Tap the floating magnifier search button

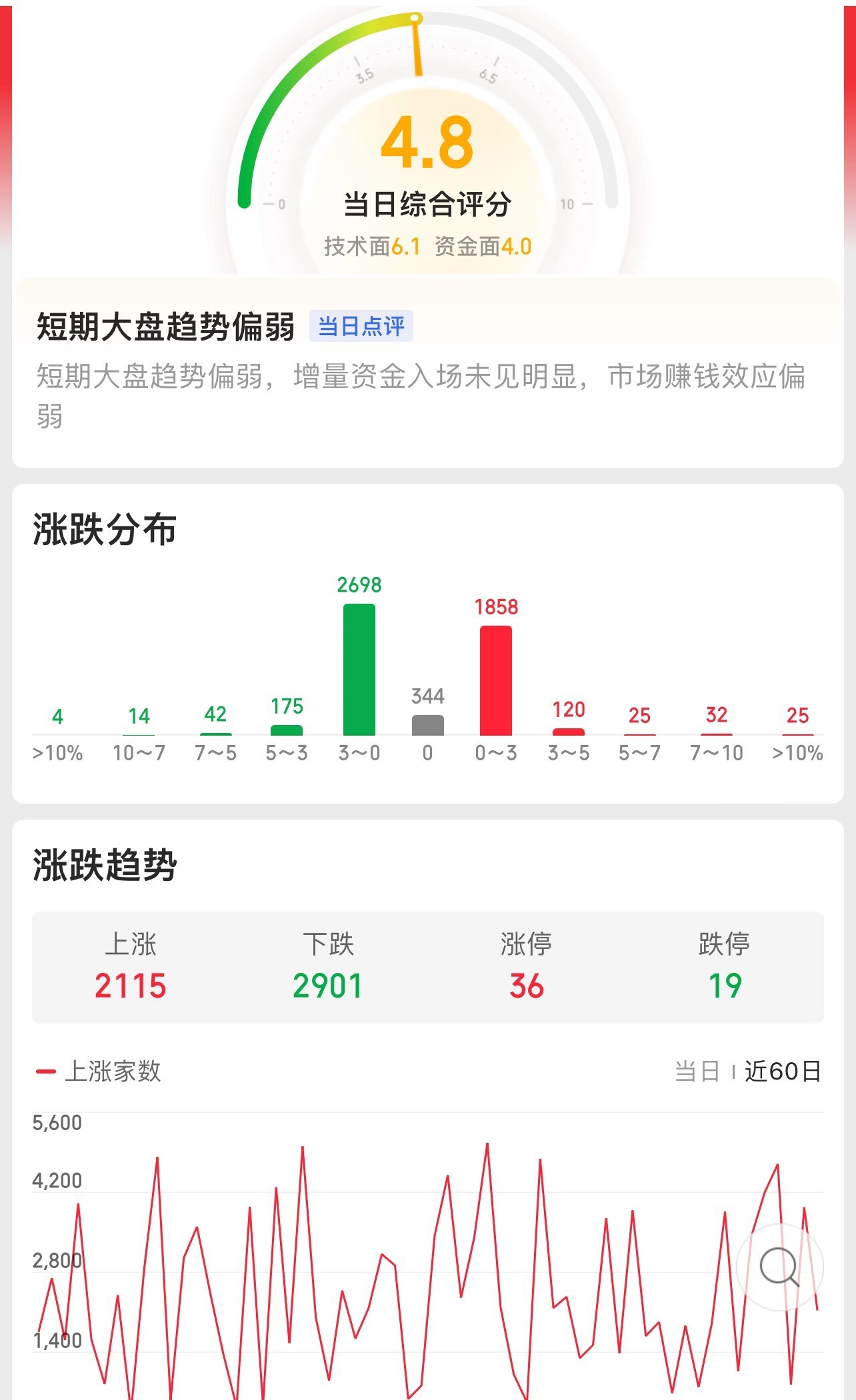(x=779, y=1267)
